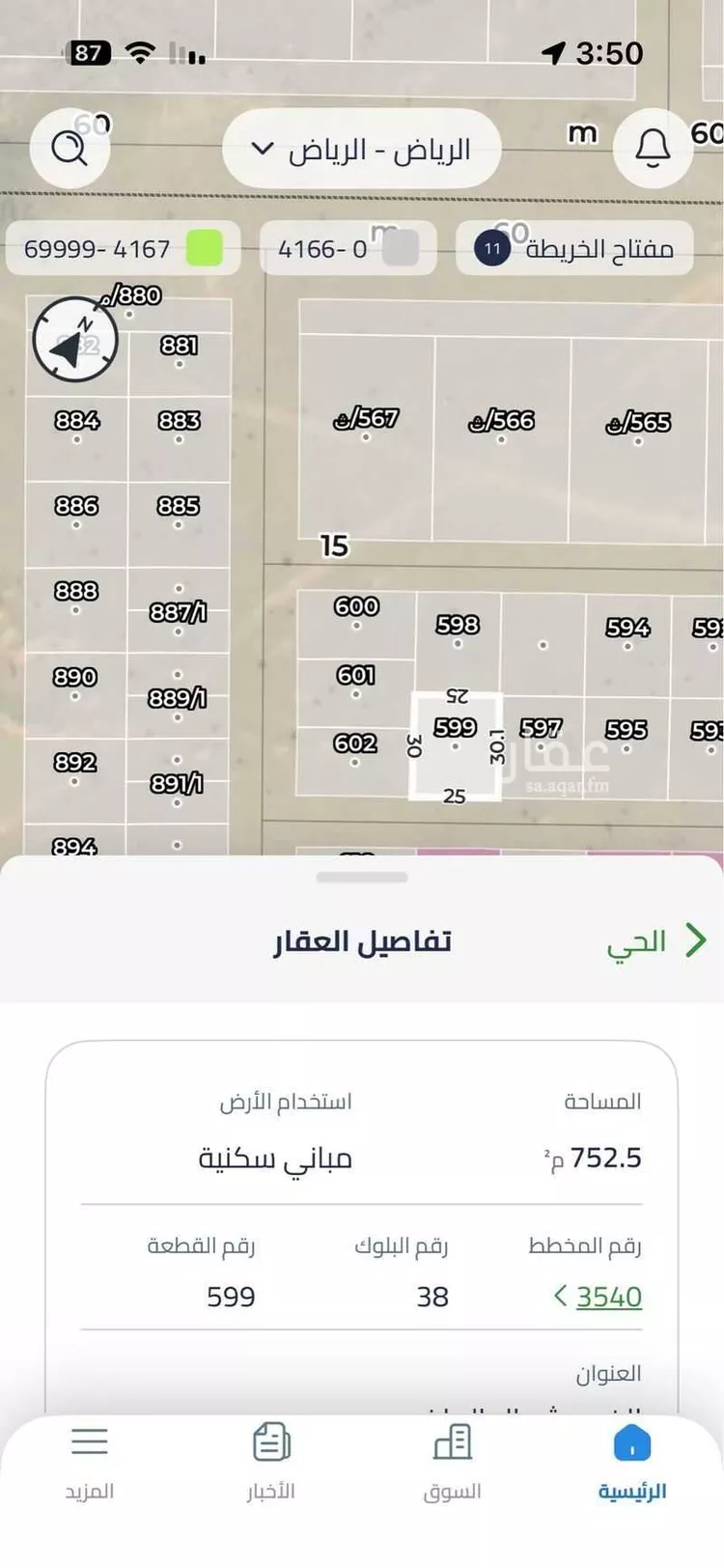Expand the الرياض - الرياض city dropdown
Image resolution: width=724 pixels, height=1568 pixels.
[x=361, y=150]
